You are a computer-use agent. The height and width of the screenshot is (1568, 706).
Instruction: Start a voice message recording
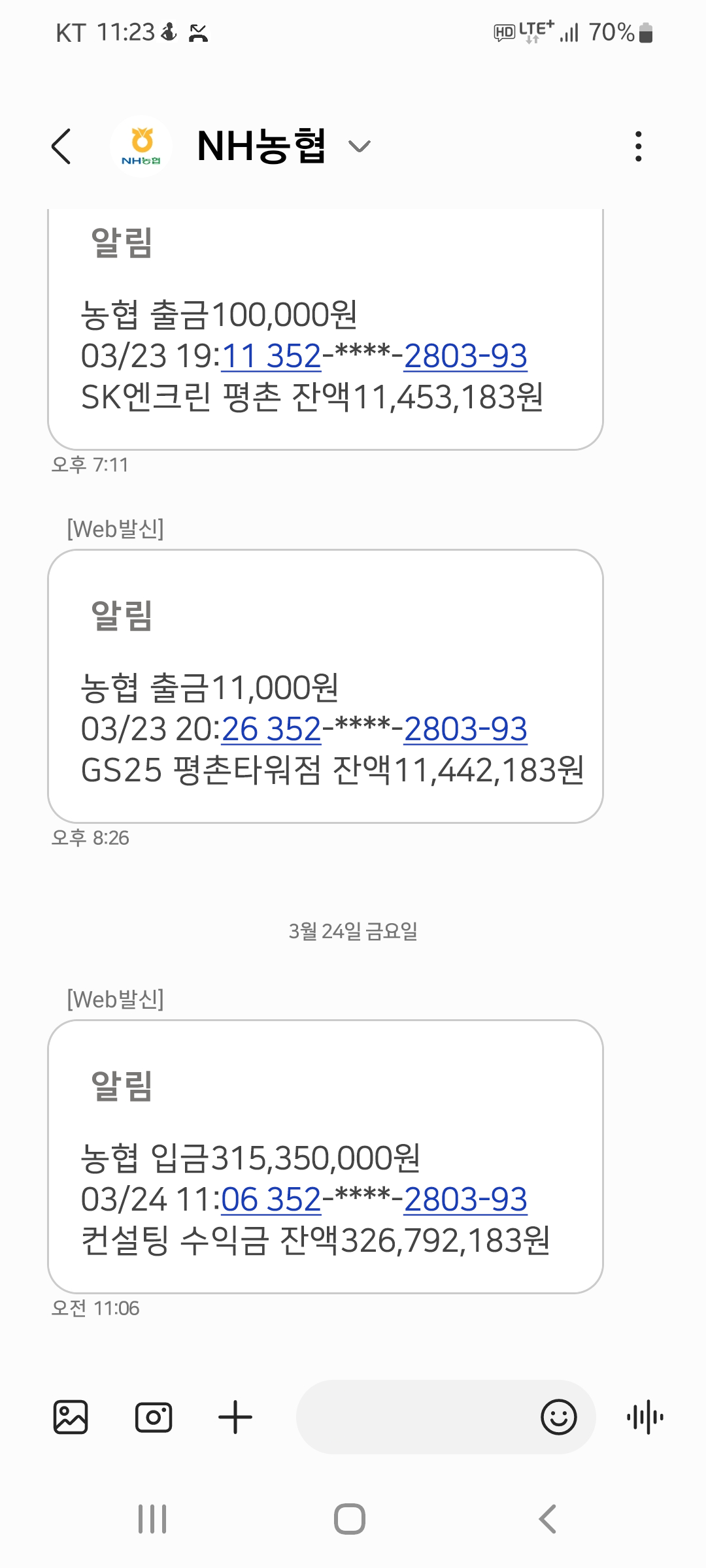(x=645, y=1417)
